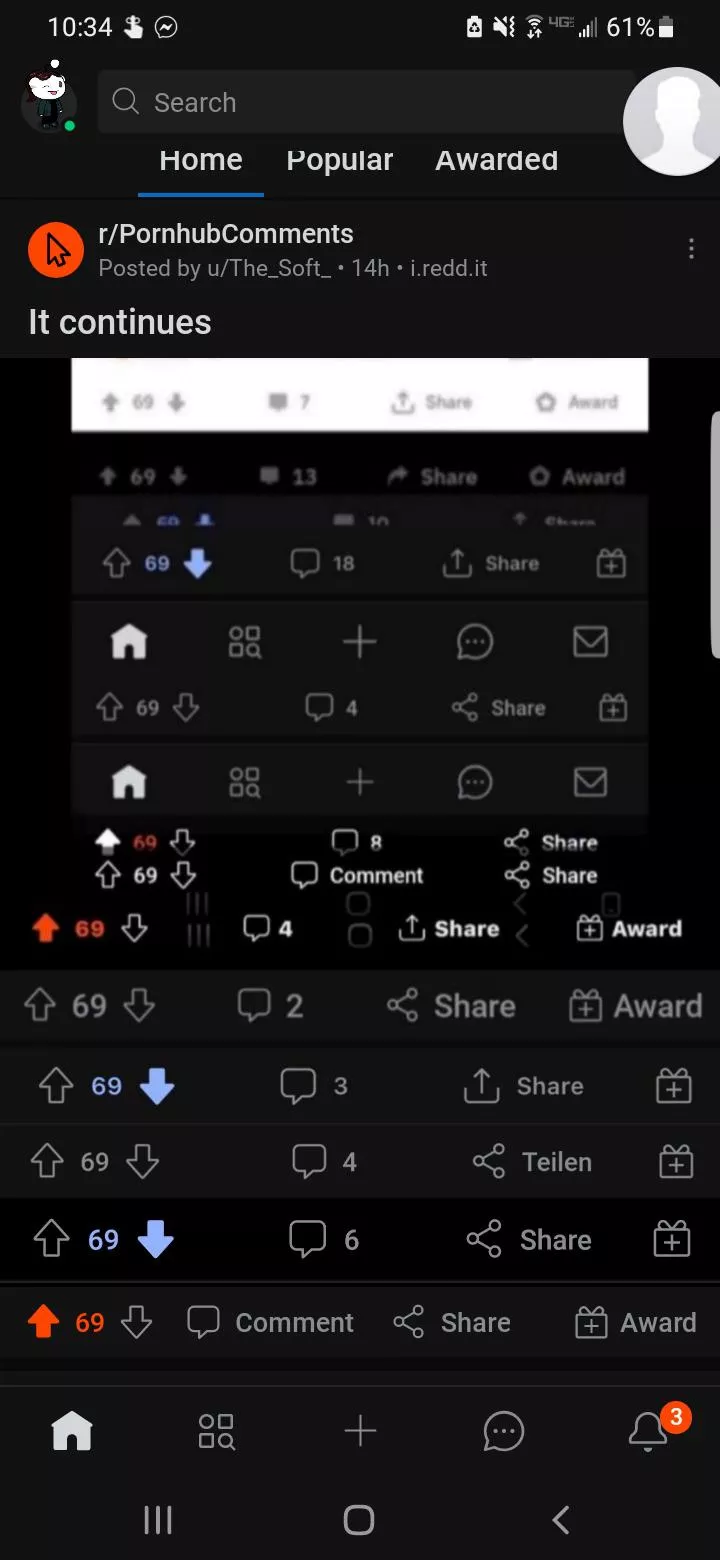Open the search box
The height and width of the screenshot is (1560, 720).
pyautogui.click(x=360, y=102)
